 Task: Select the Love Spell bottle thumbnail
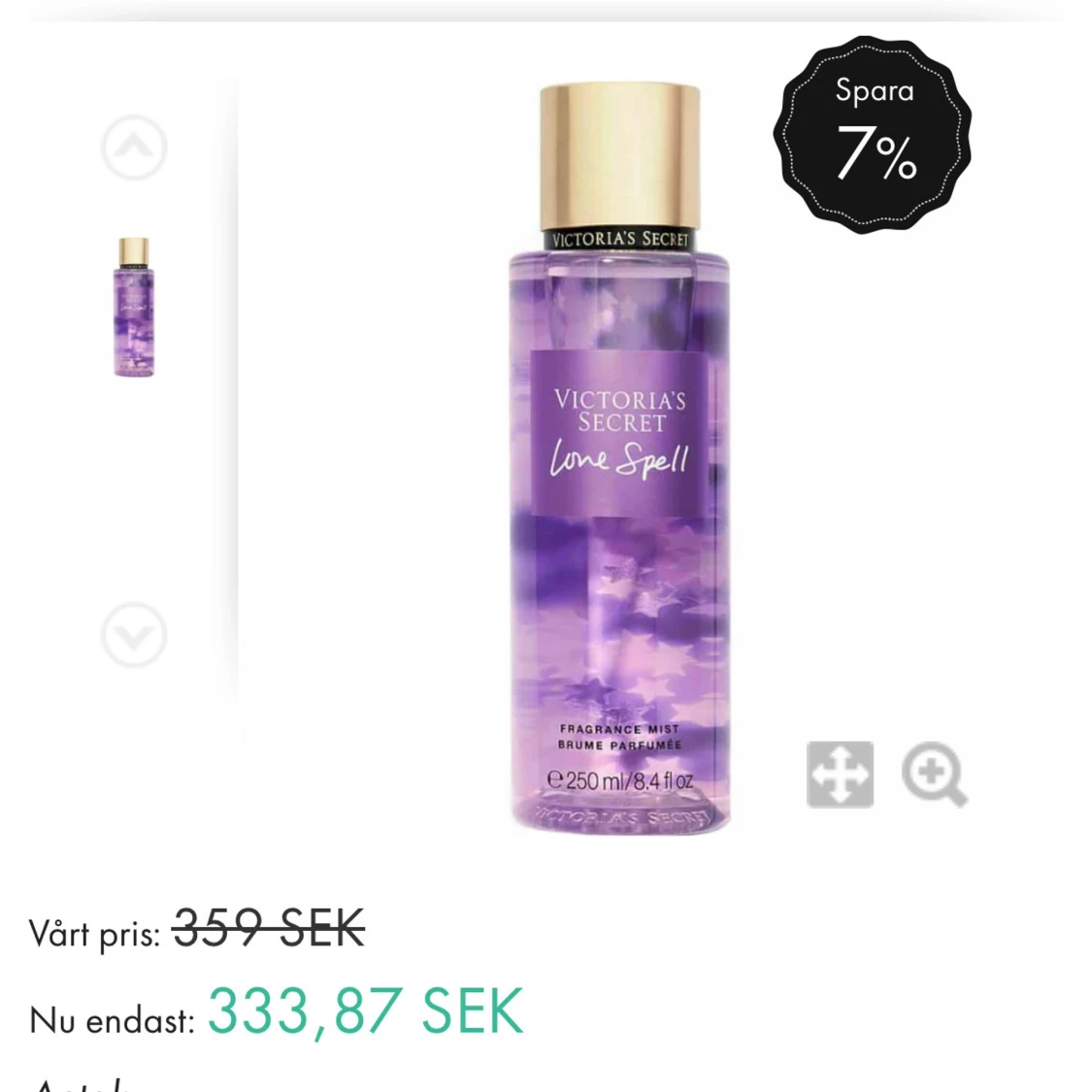point(134,307)
